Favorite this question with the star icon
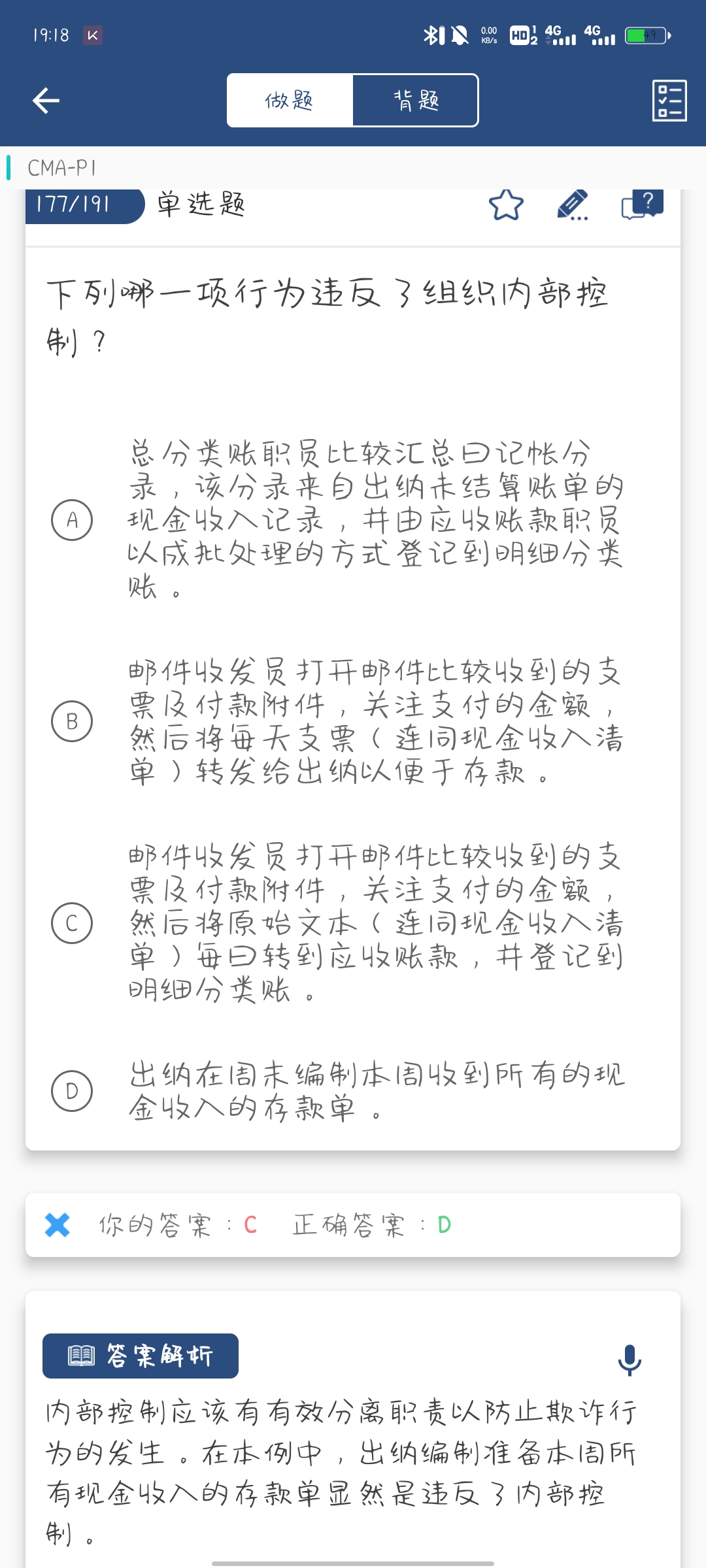Viewport: 706px width, 1568px height. tap(506, 206)
